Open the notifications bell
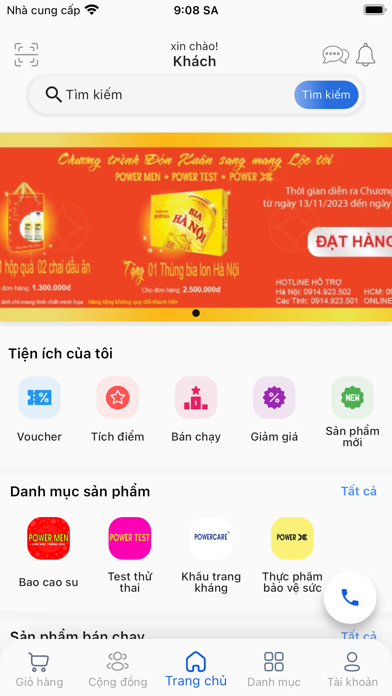This screenshot has height=696, width=392. tap(366, 55)
